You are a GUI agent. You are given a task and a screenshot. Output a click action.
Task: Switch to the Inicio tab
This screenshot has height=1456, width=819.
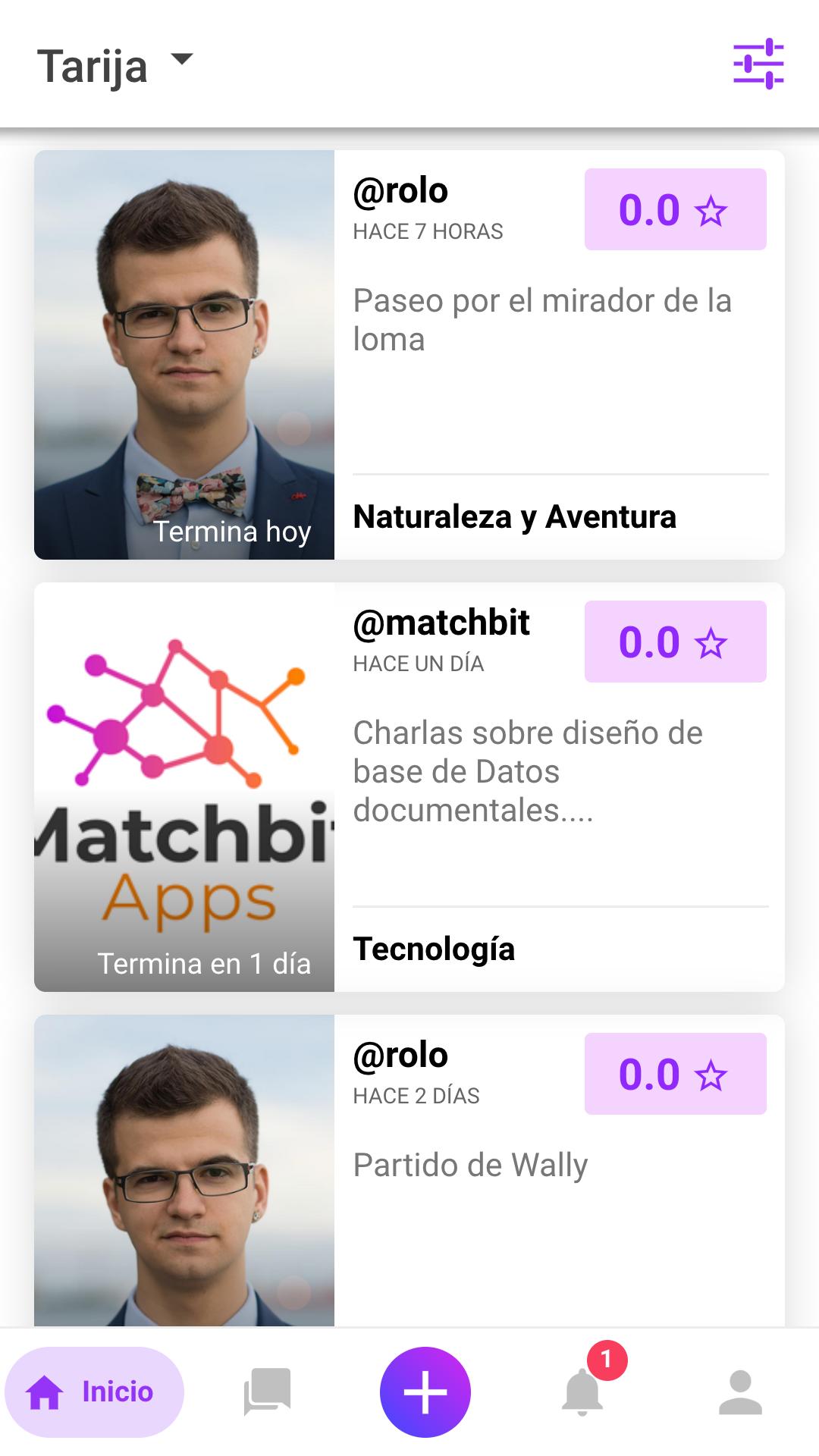tap(94, 1392)
